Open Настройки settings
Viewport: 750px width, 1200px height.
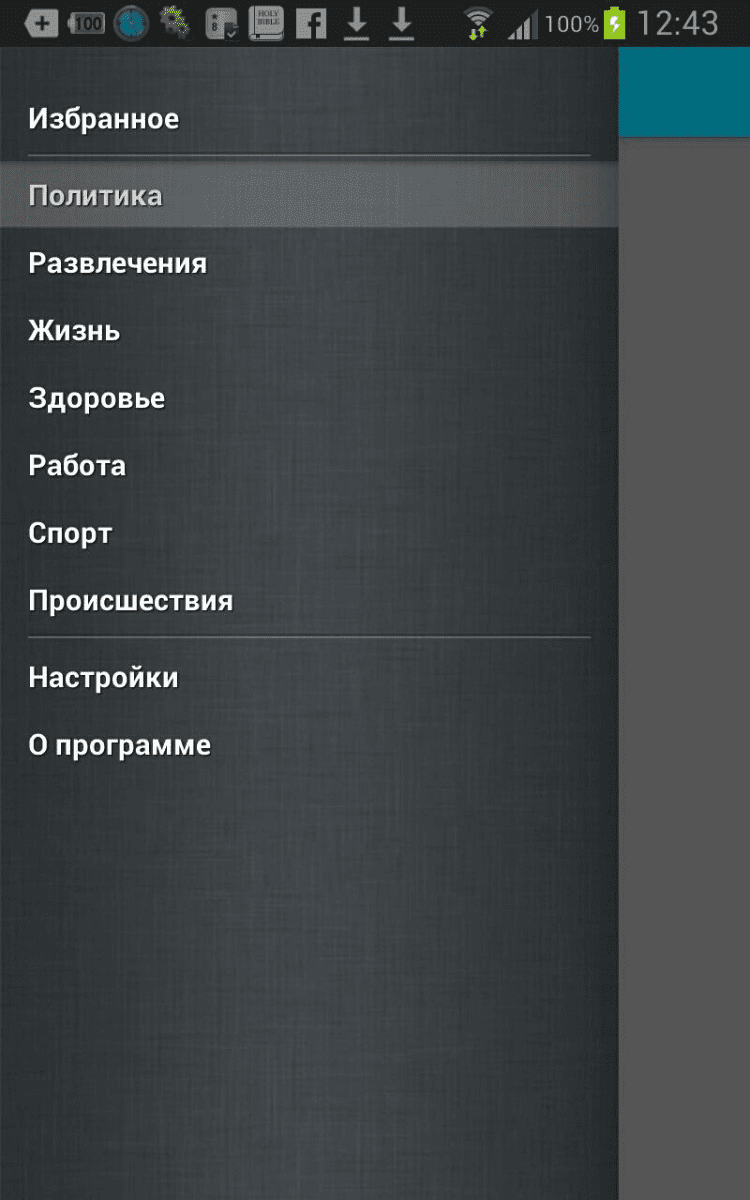104,678
